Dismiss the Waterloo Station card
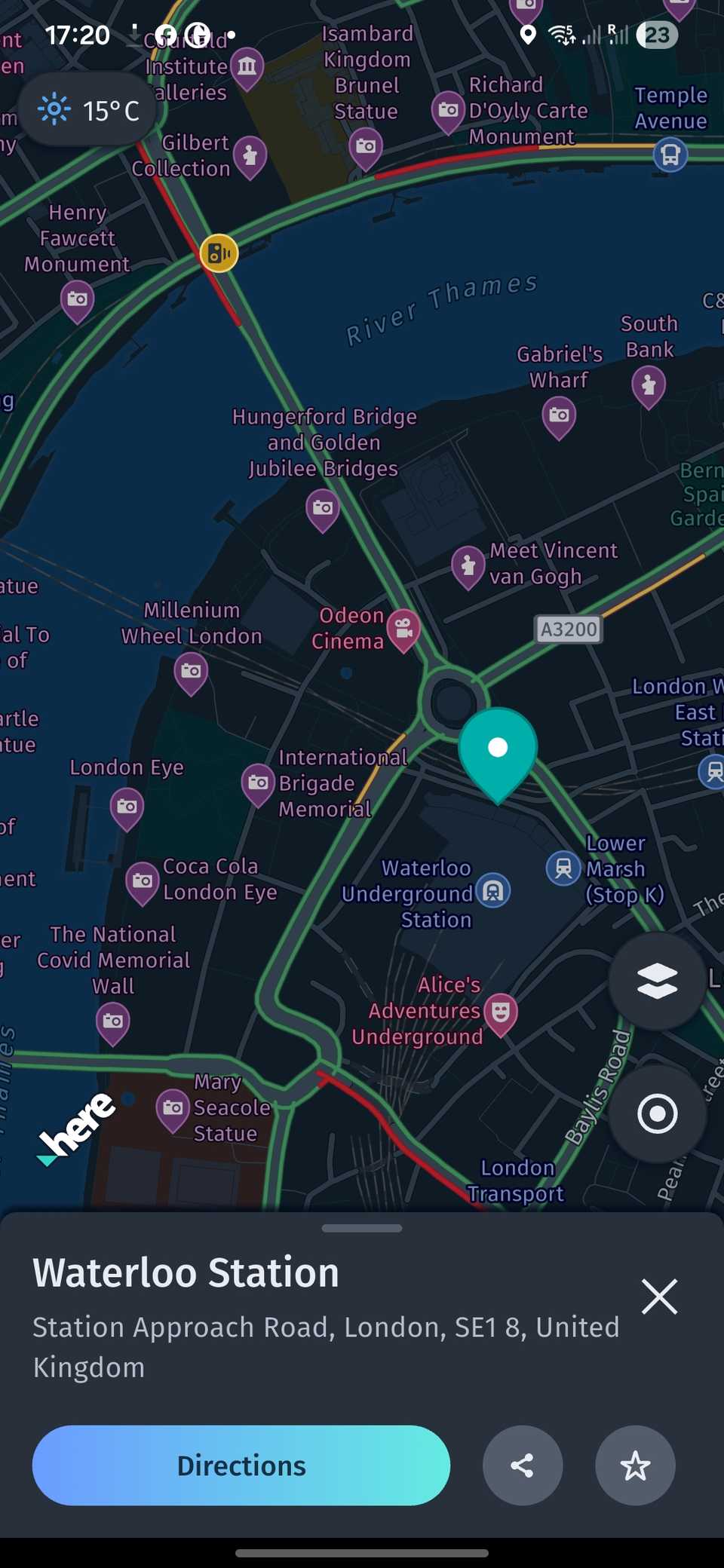 click(x=659, y=1297)
